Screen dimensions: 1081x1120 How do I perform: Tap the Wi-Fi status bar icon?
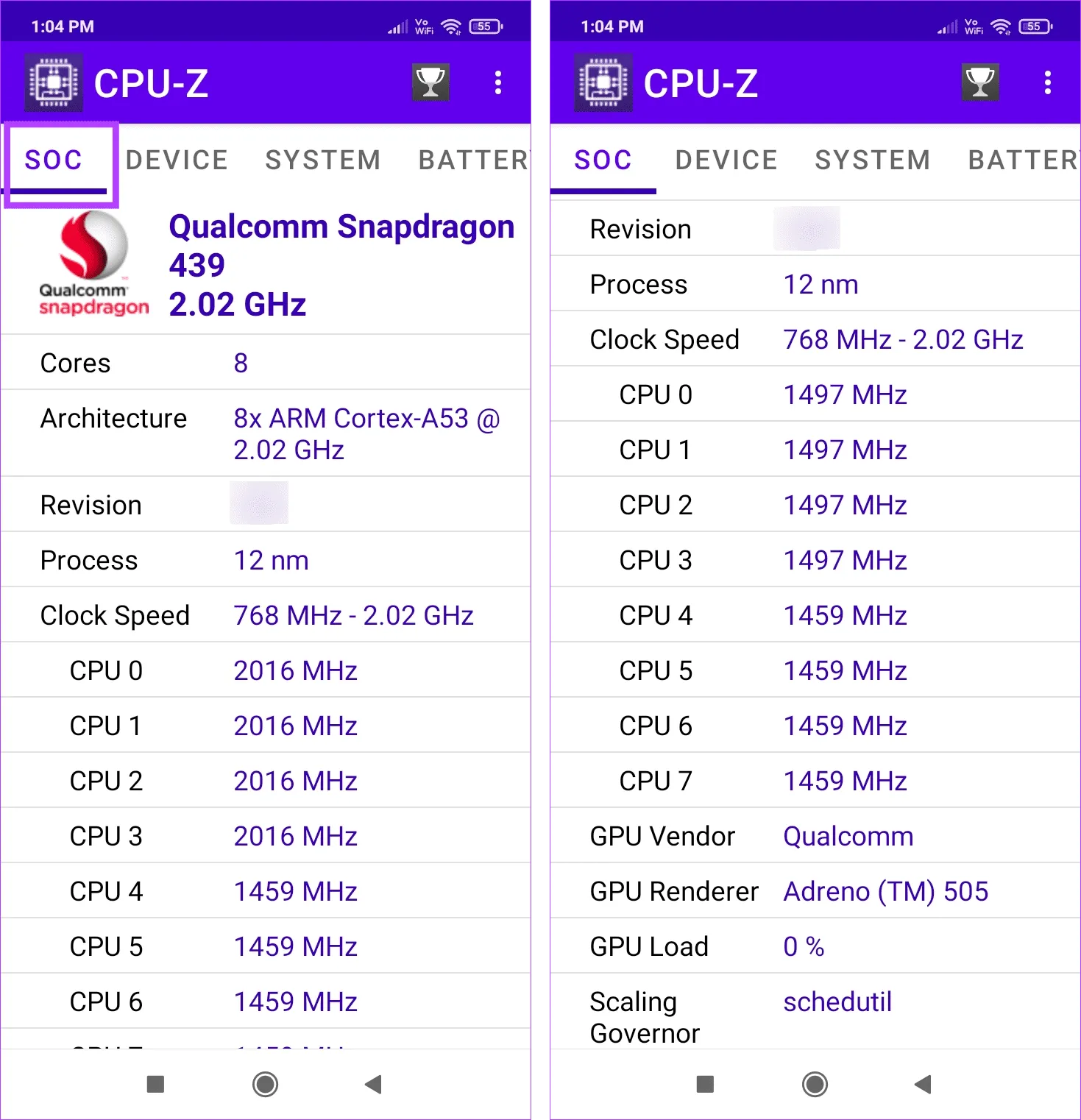(x=450, y=26)
